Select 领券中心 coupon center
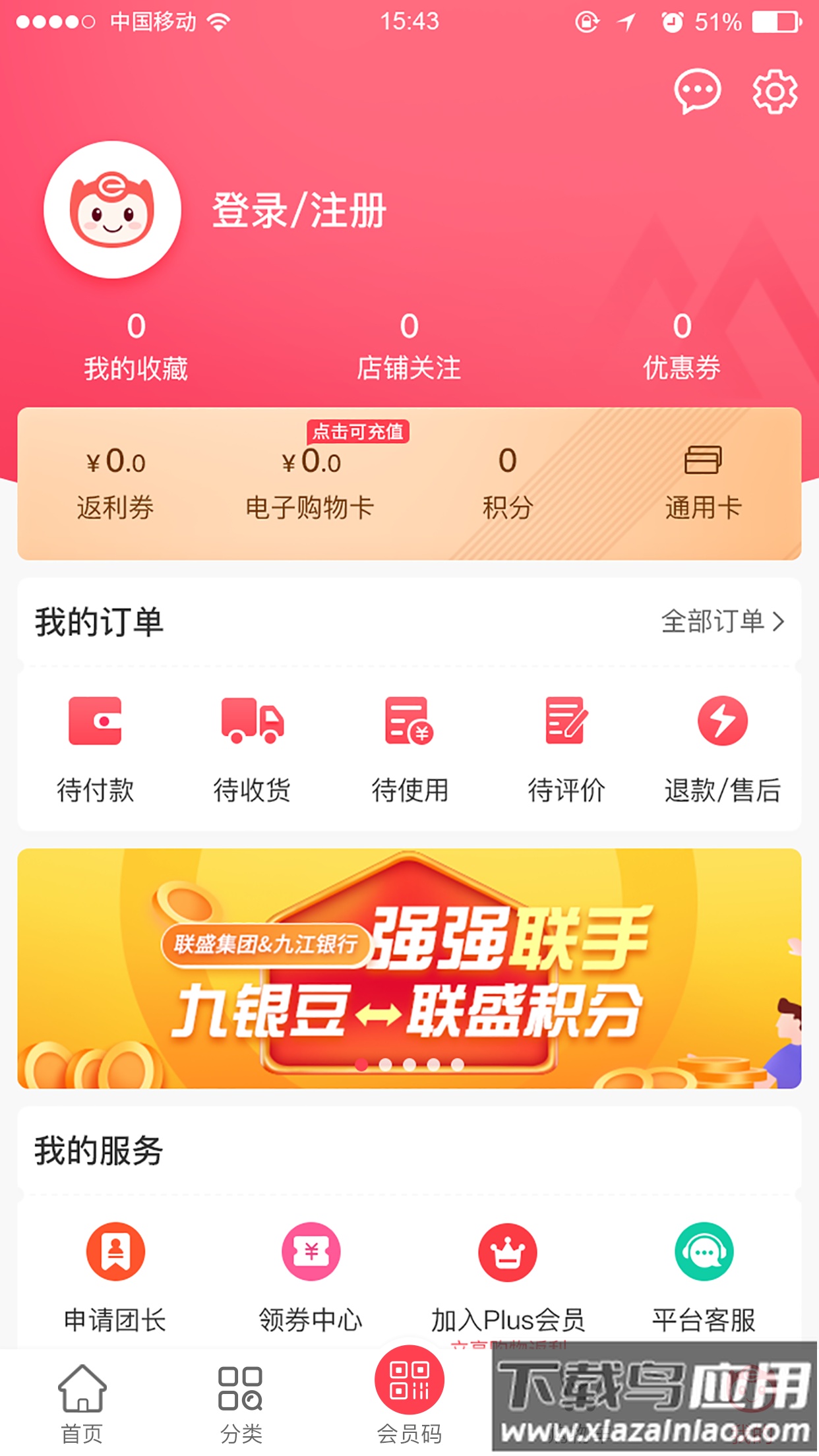819x1456 pixels. (x=311, y=1277)
